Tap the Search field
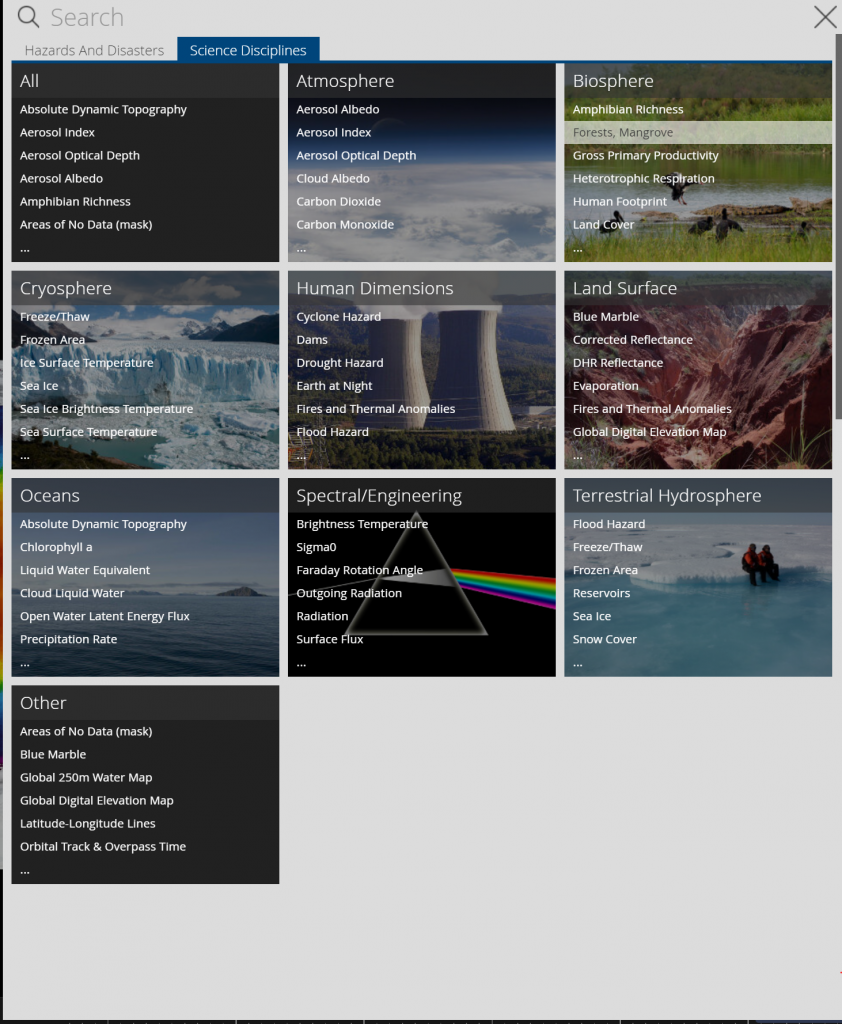This screenshot has height=1024, width=842. tap(400, 18)
